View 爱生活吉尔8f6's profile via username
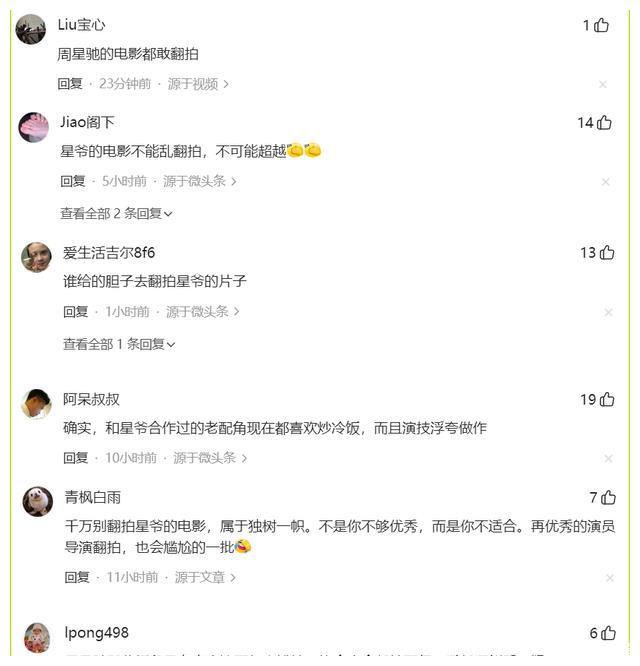This screenshot has height=666, width=640. (109, 252)
